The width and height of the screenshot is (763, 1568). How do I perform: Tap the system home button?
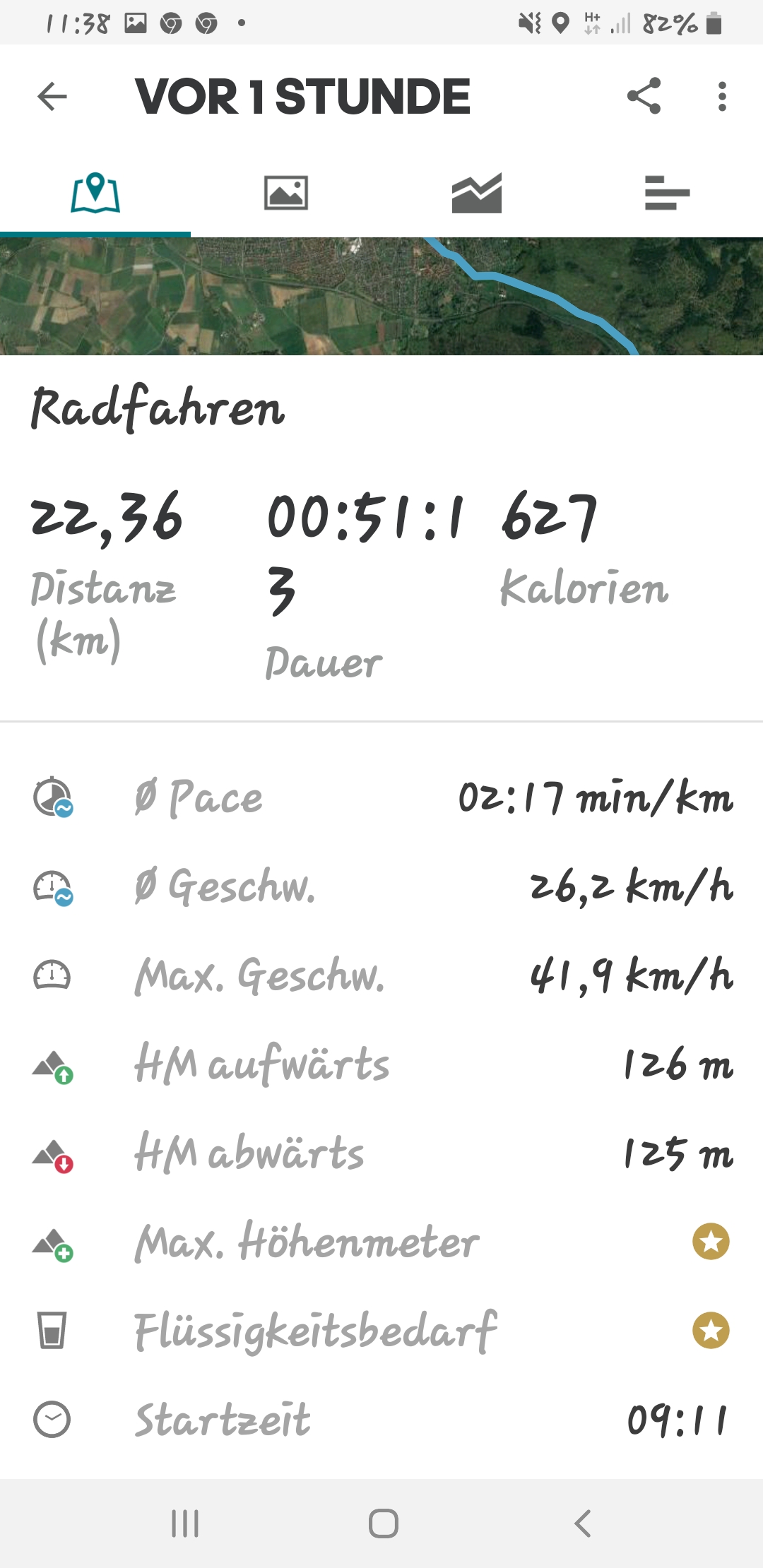[383, 1524]
